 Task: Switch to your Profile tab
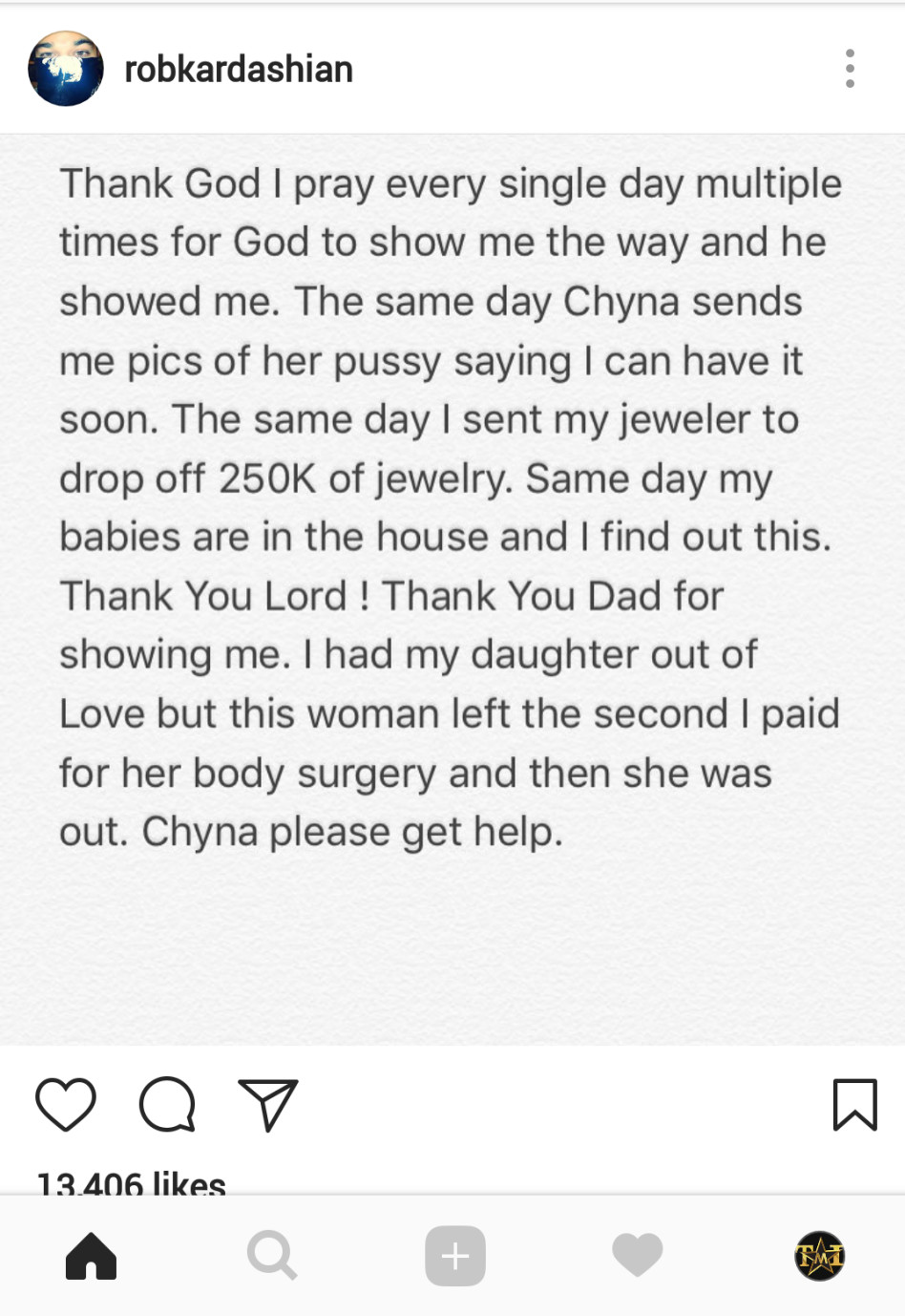(x=819, y=1255)
